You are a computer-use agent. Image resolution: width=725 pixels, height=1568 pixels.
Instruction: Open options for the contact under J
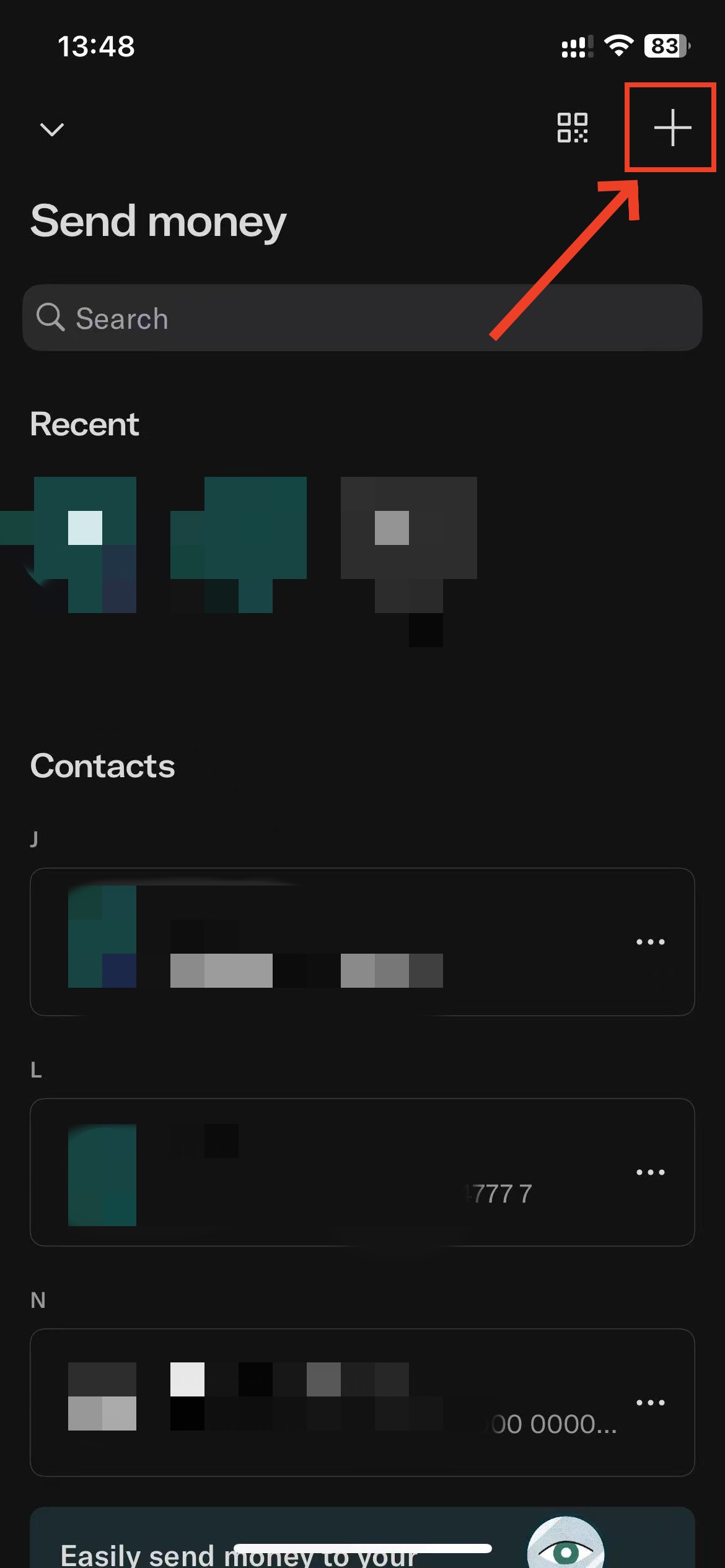click(650, 942)
